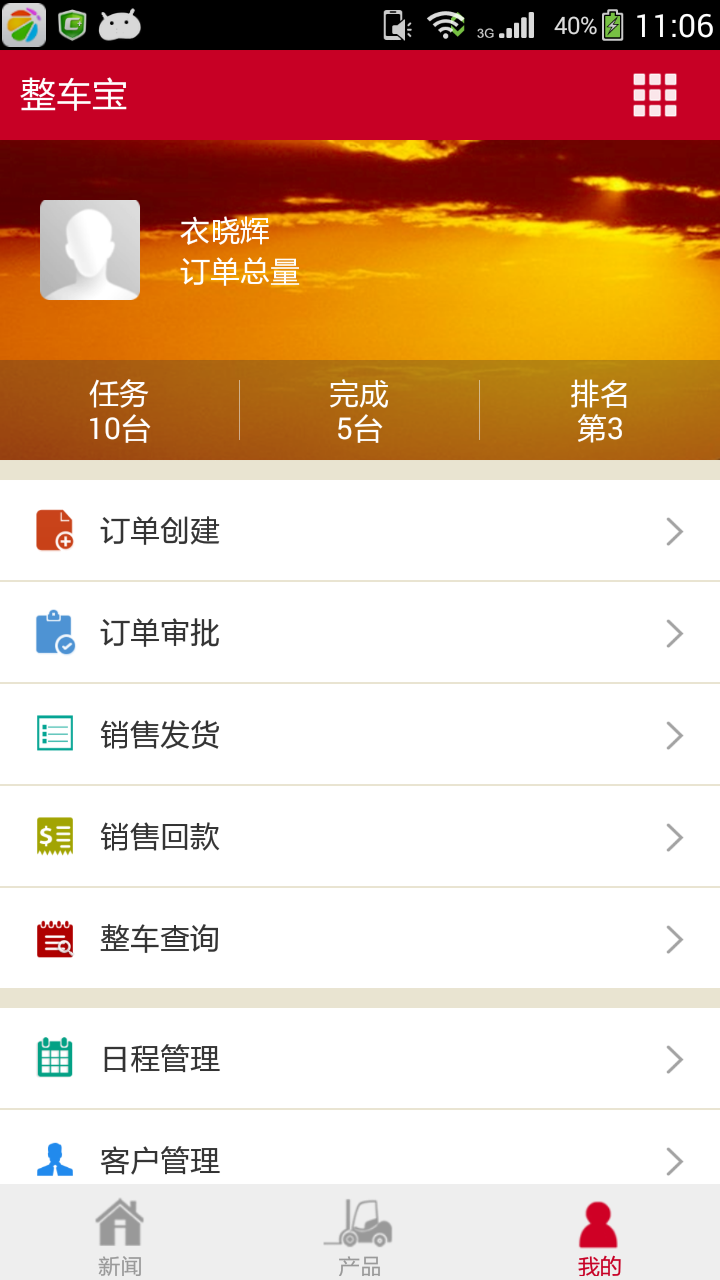This screenshot has width=720, height=1280.
Task: View 销售回款 sales payments
Action: coord(360,837)
